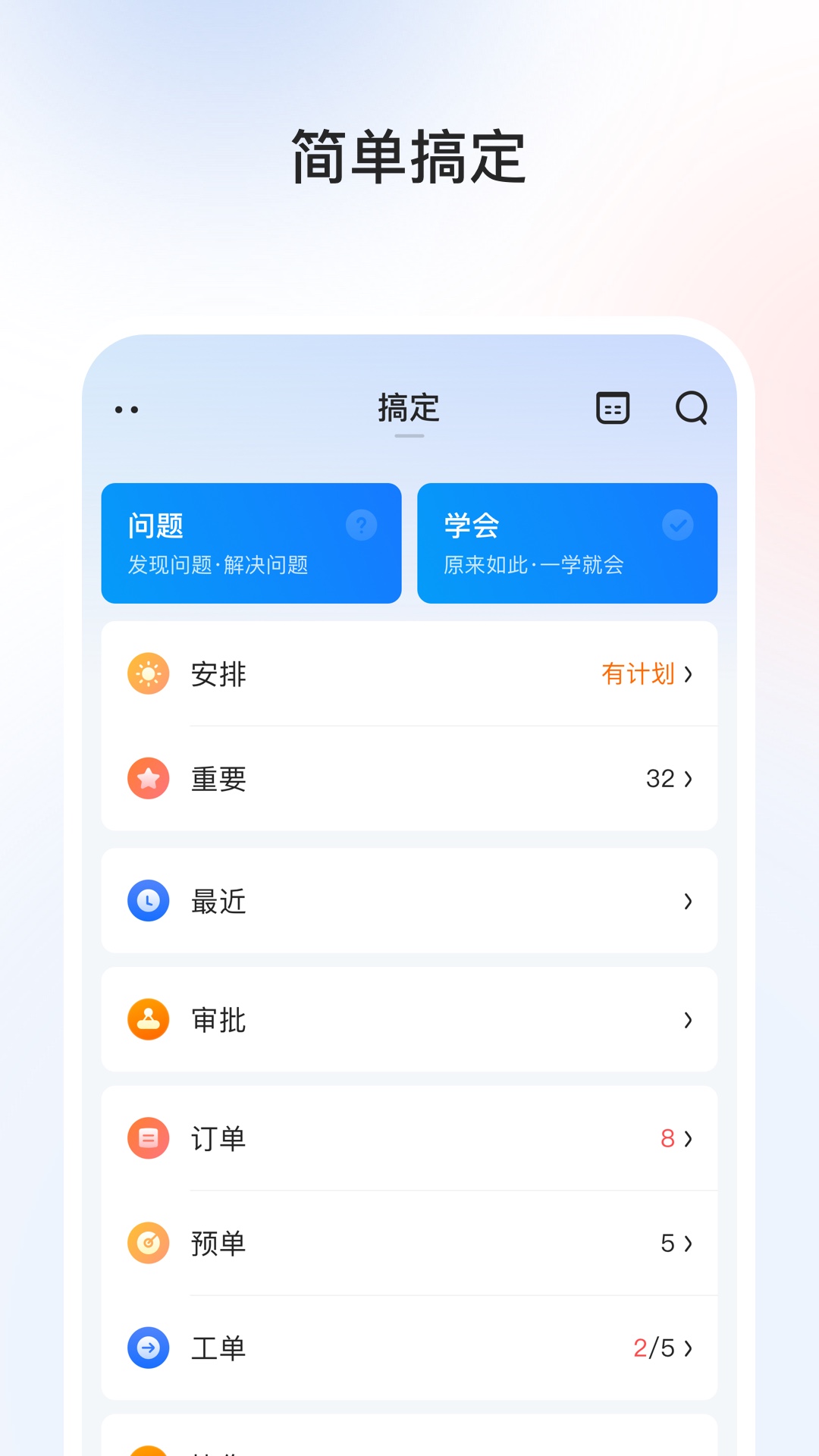Toggle the checkmark badge on the 学会 card
Image resolution: width=819 pixels, height=1456 pixels.
(x=676, y=525)
